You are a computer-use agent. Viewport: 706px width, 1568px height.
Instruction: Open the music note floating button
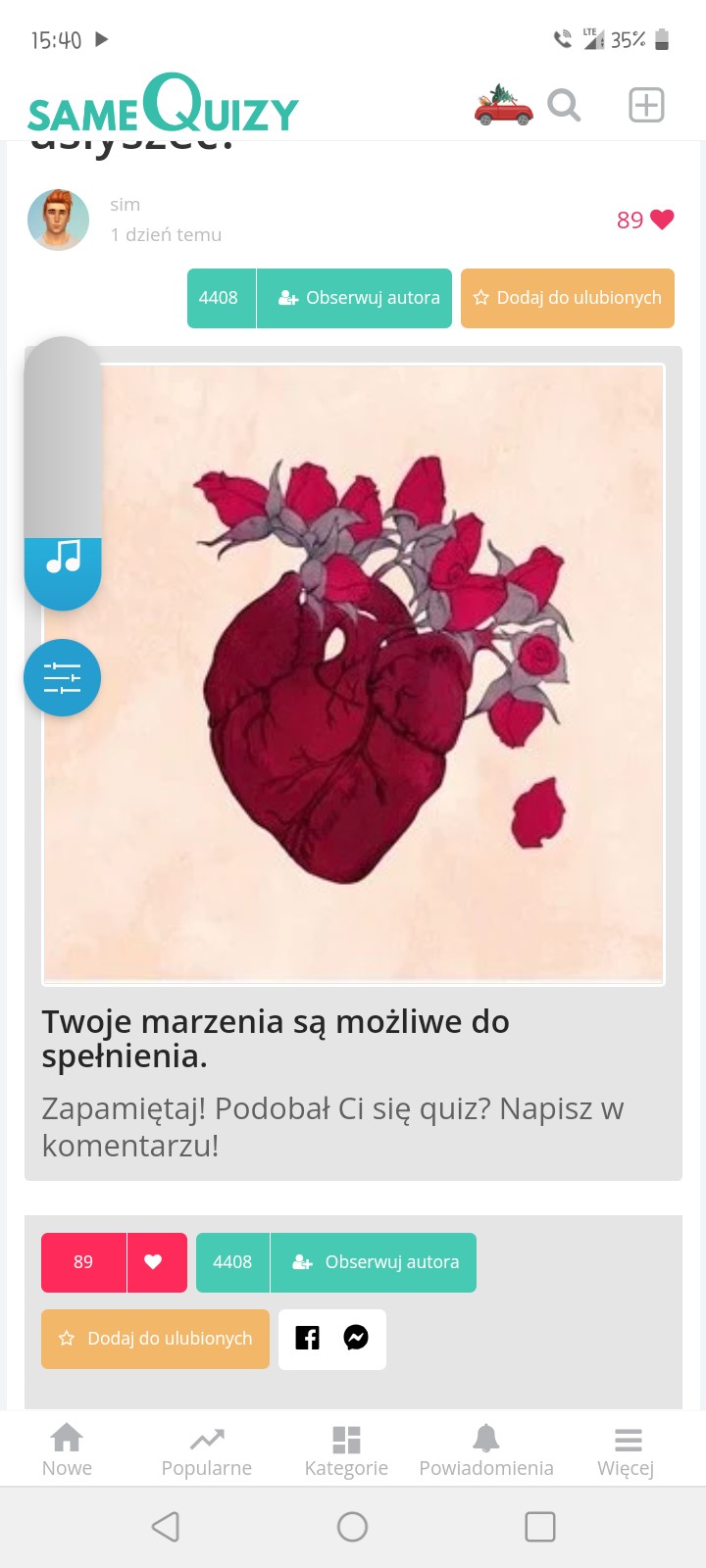pyautogui.click(x=63, y=559)
